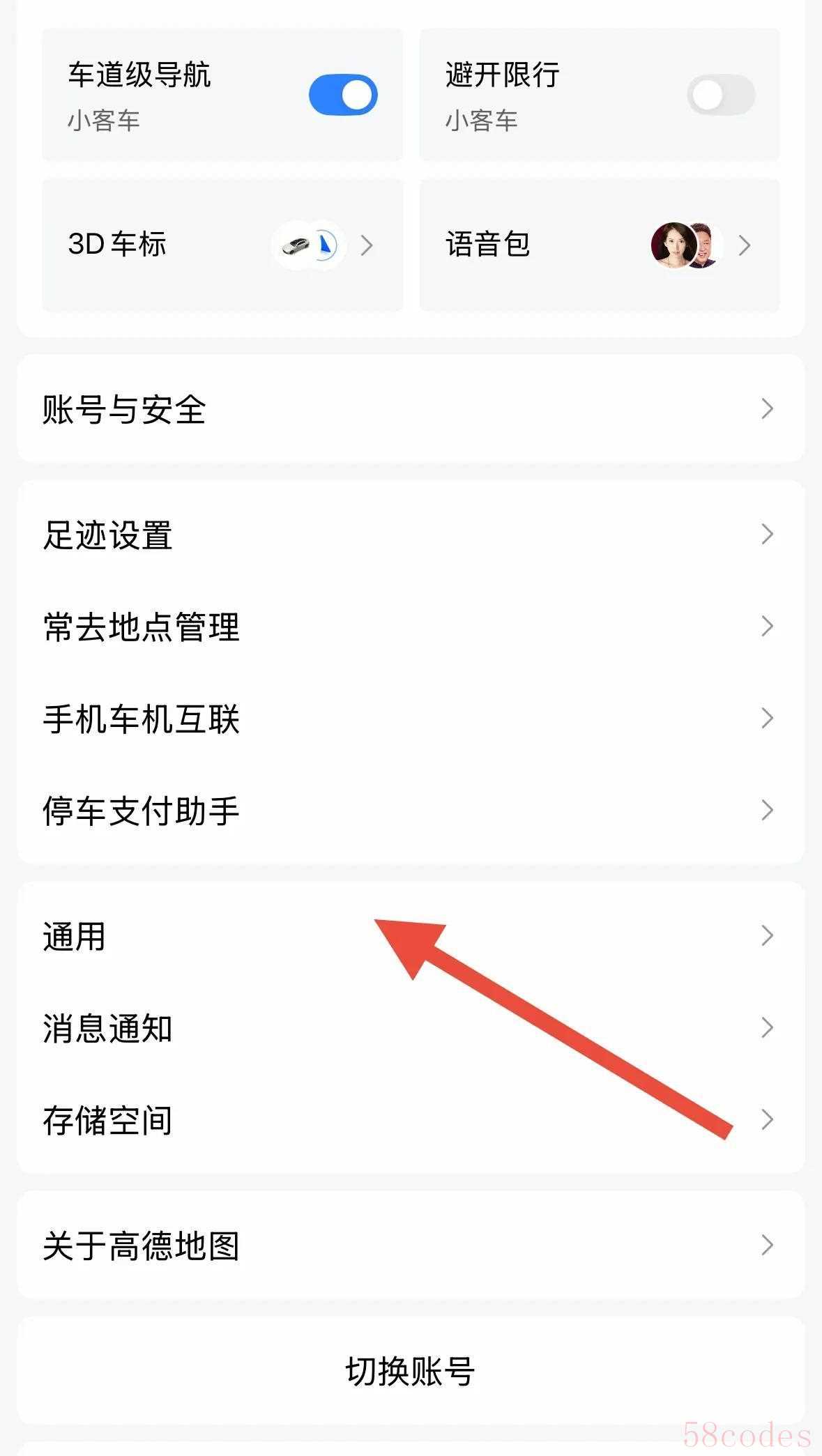This screenshot has height=1456, width=822.
Task: Open 关于高德地图
Action: 410,1245
